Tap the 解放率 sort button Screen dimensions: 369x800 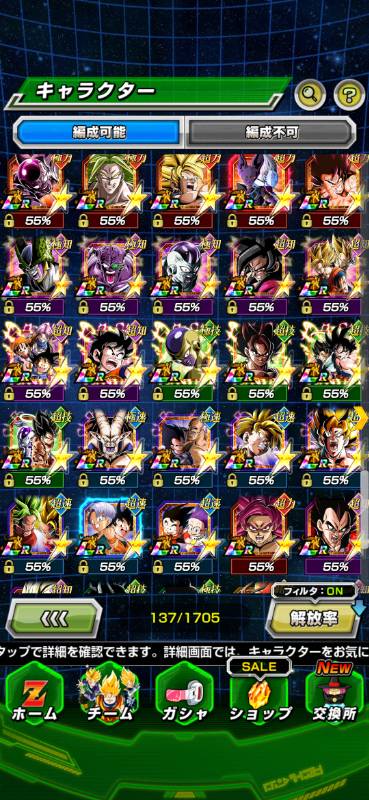point(313,618)
